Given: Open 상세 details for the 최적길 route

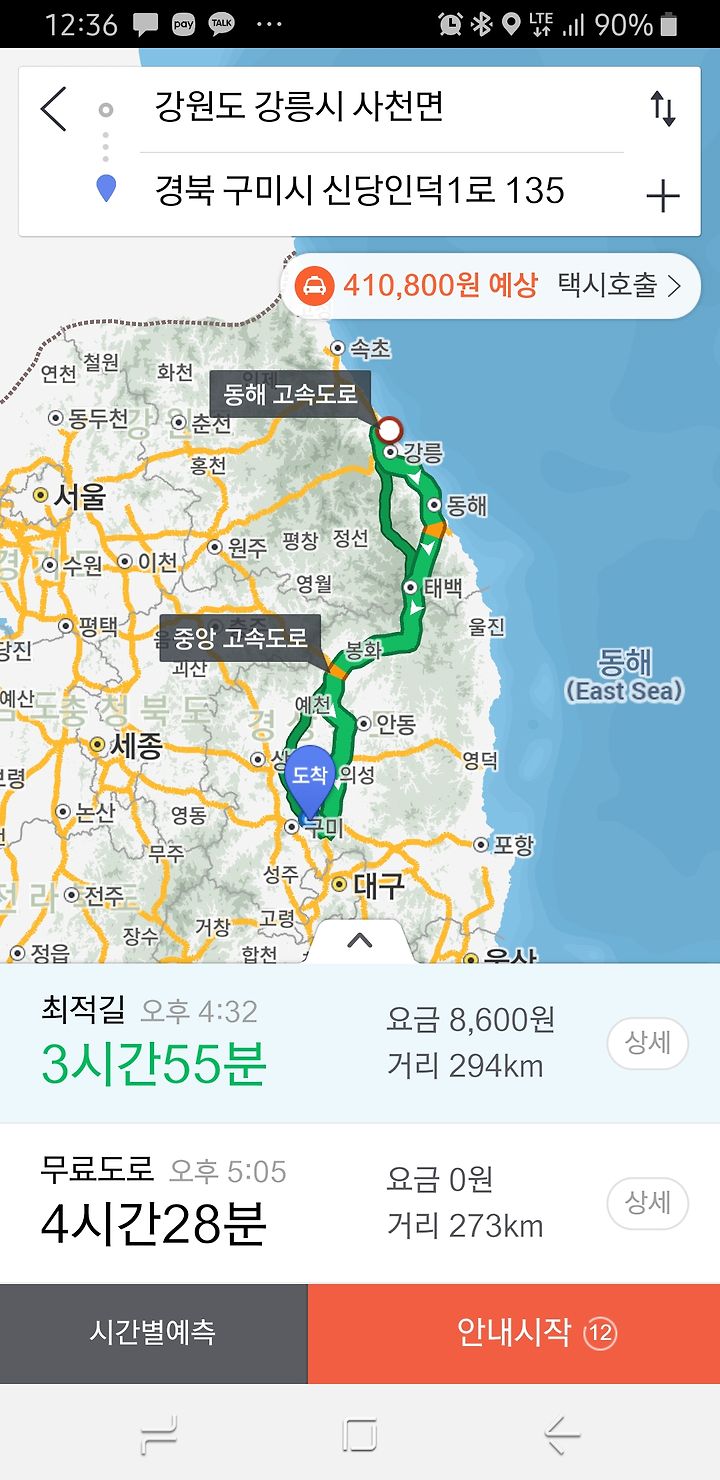Looking at the screenshot, I should pos(648,1044).
